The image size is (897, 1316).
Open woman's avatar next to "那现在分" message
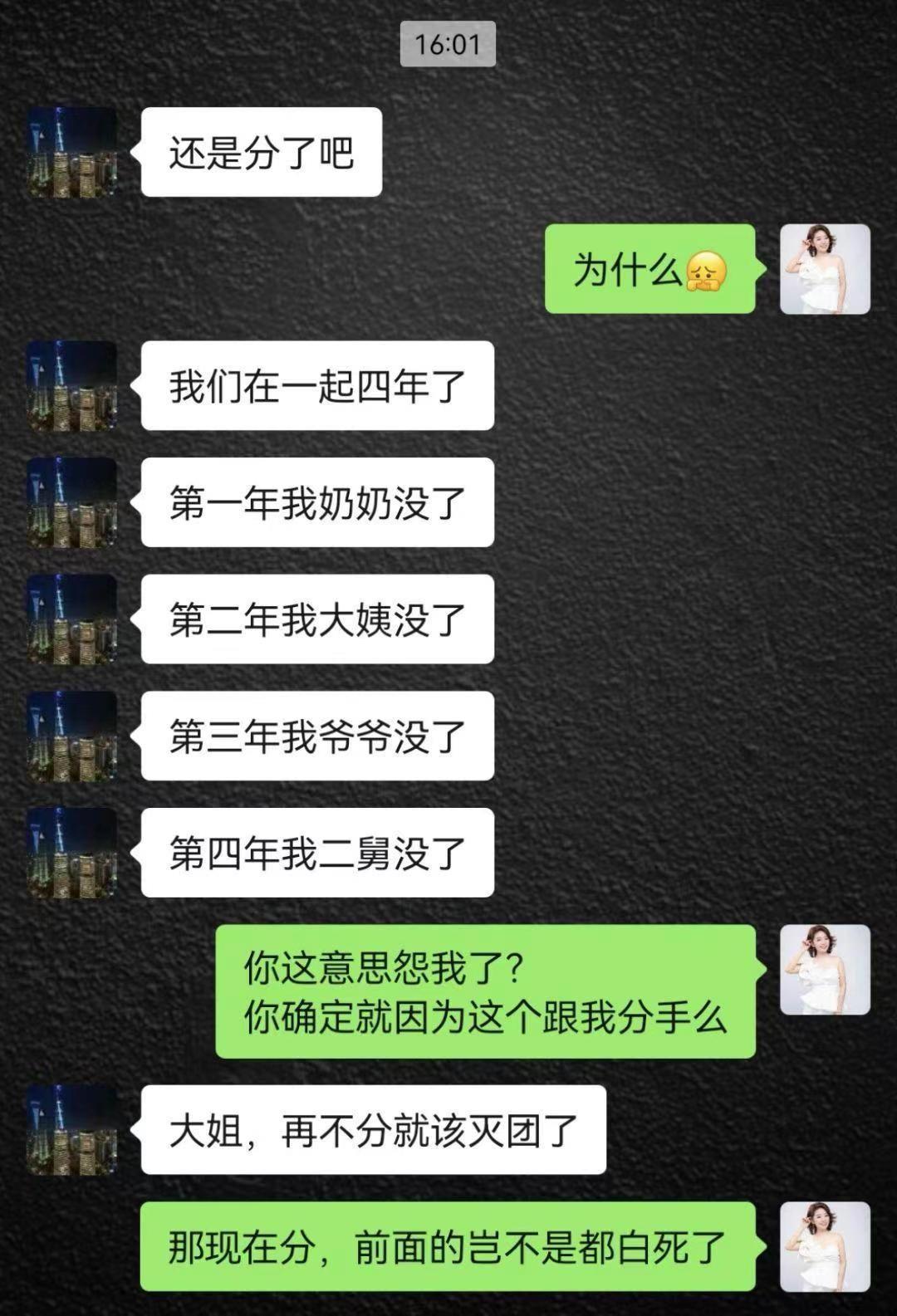(x=825, y=1246)
